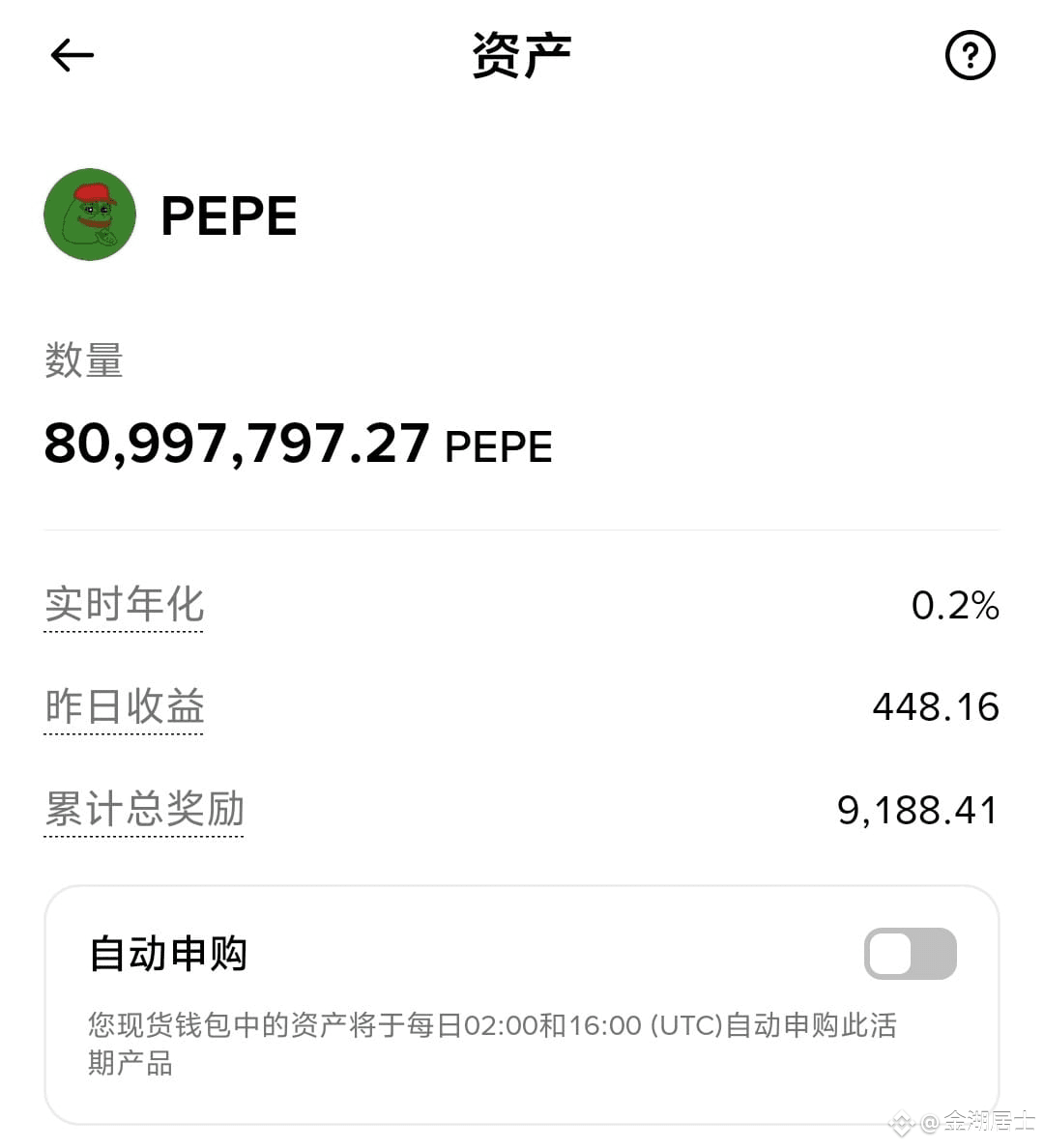This screenshot has width=1044, height=1148.
Task: Select the 资产 page title
Action: [520, 55]
